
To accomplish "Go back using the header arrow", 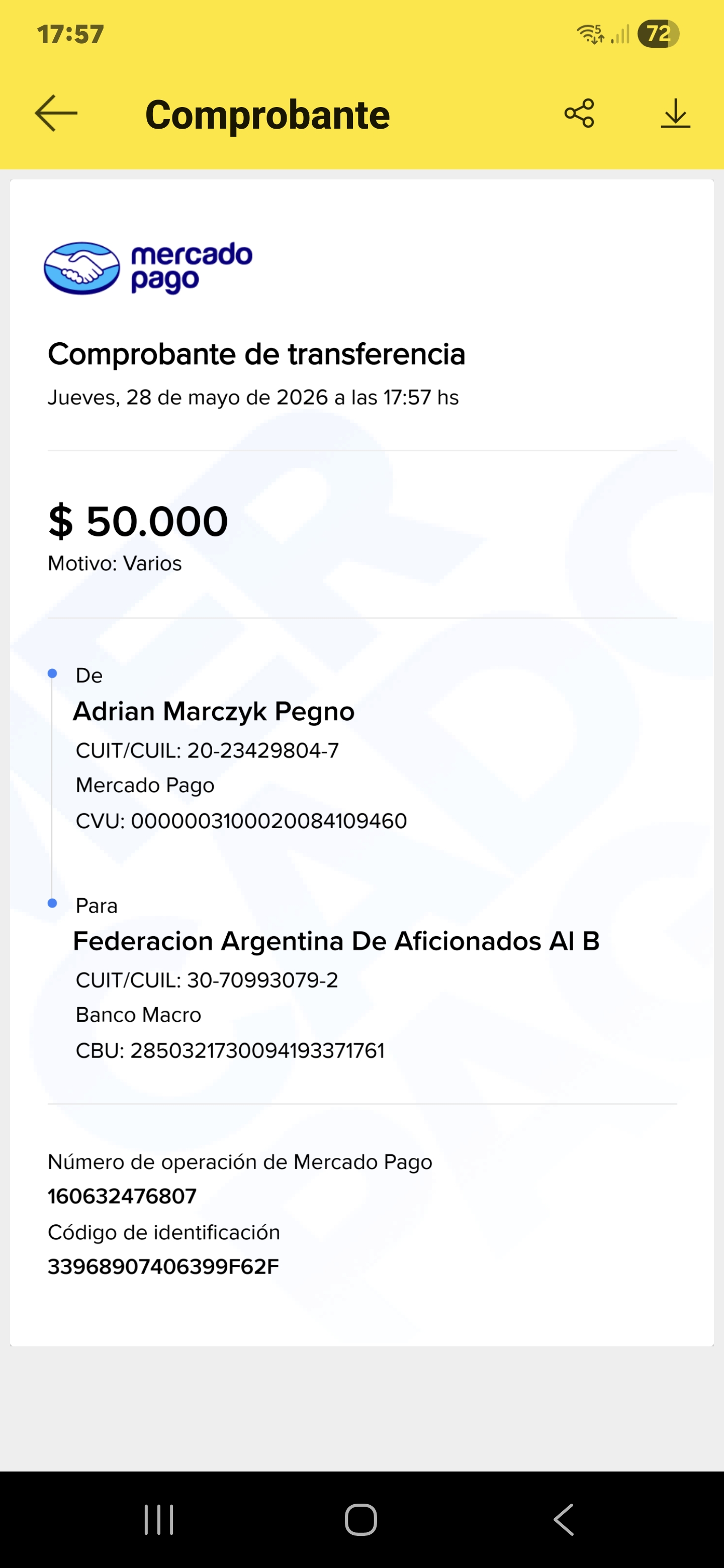I will pyautogui.click(x=56, y=113).
